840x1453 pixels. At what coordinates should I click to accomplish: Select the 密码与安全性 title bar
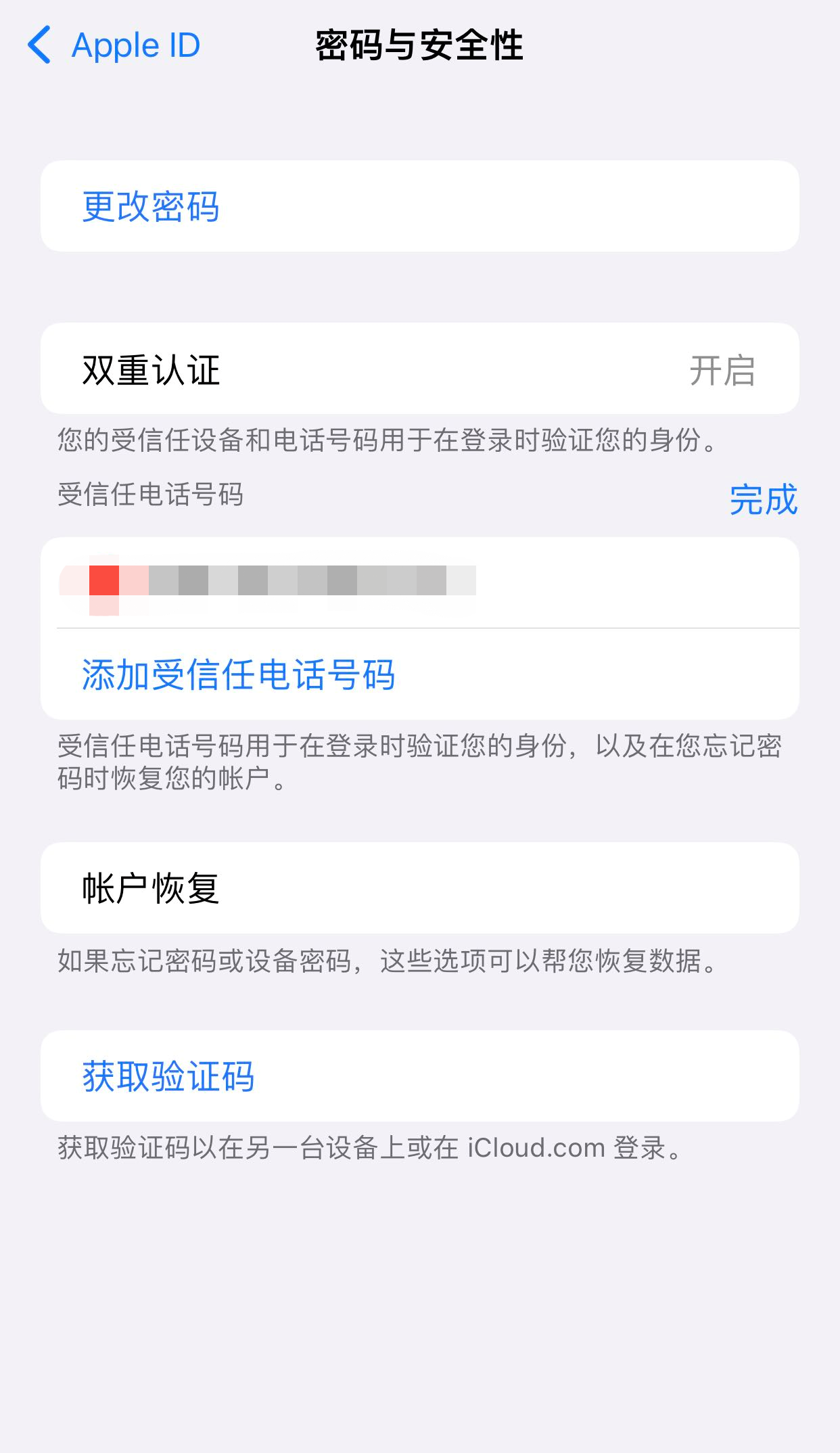[x=419, y=45]
